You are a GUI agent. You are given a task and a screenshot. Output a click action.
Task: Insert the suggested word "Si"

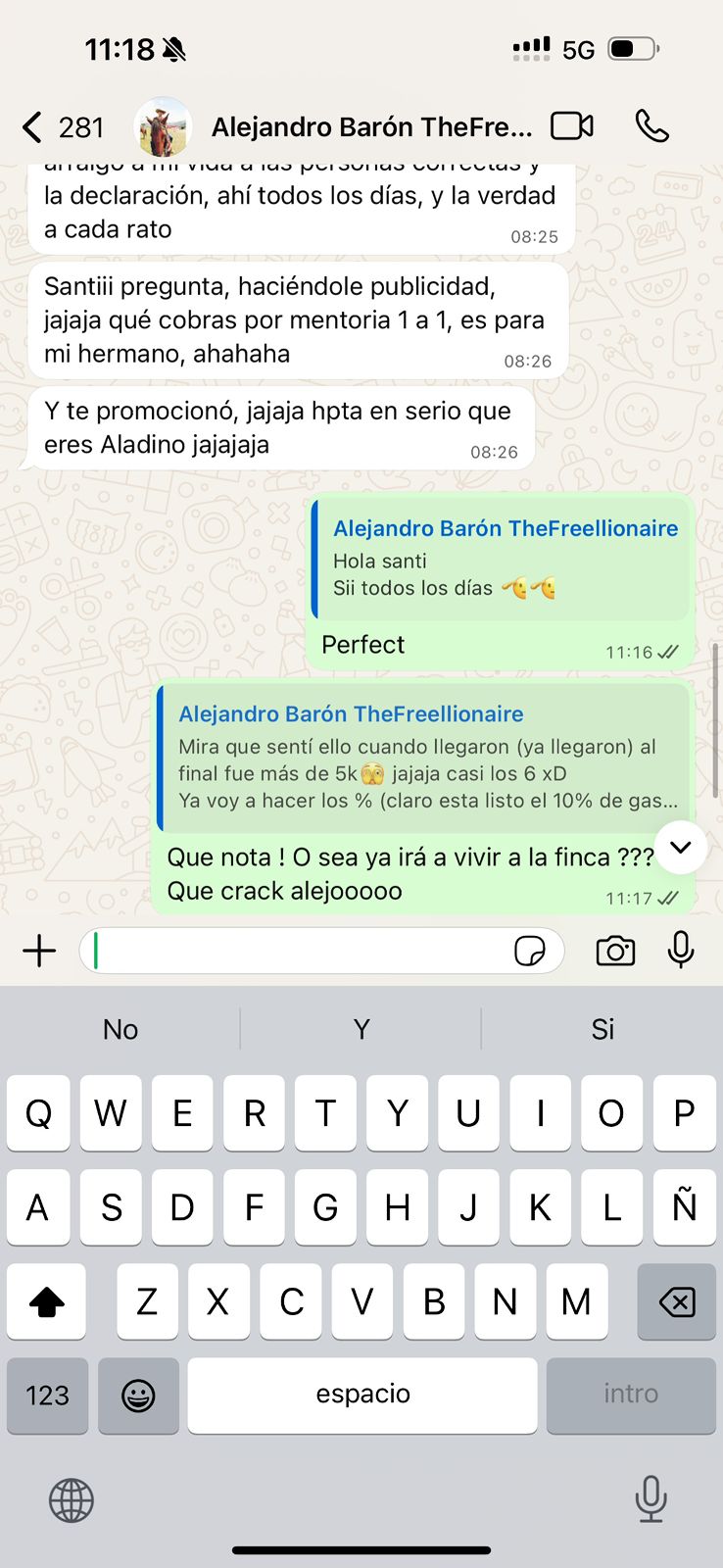(x=602, y=1029)
